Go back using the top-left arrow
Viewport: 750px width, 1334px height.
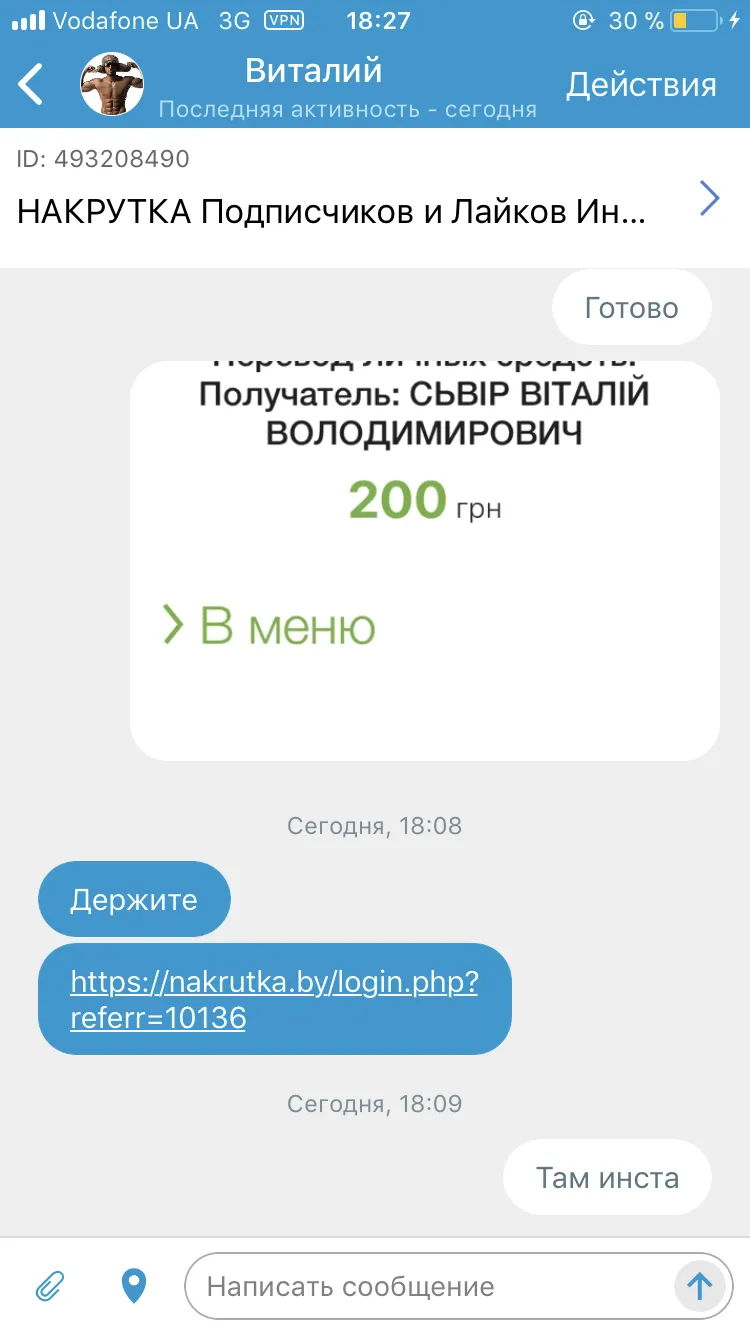31,84
